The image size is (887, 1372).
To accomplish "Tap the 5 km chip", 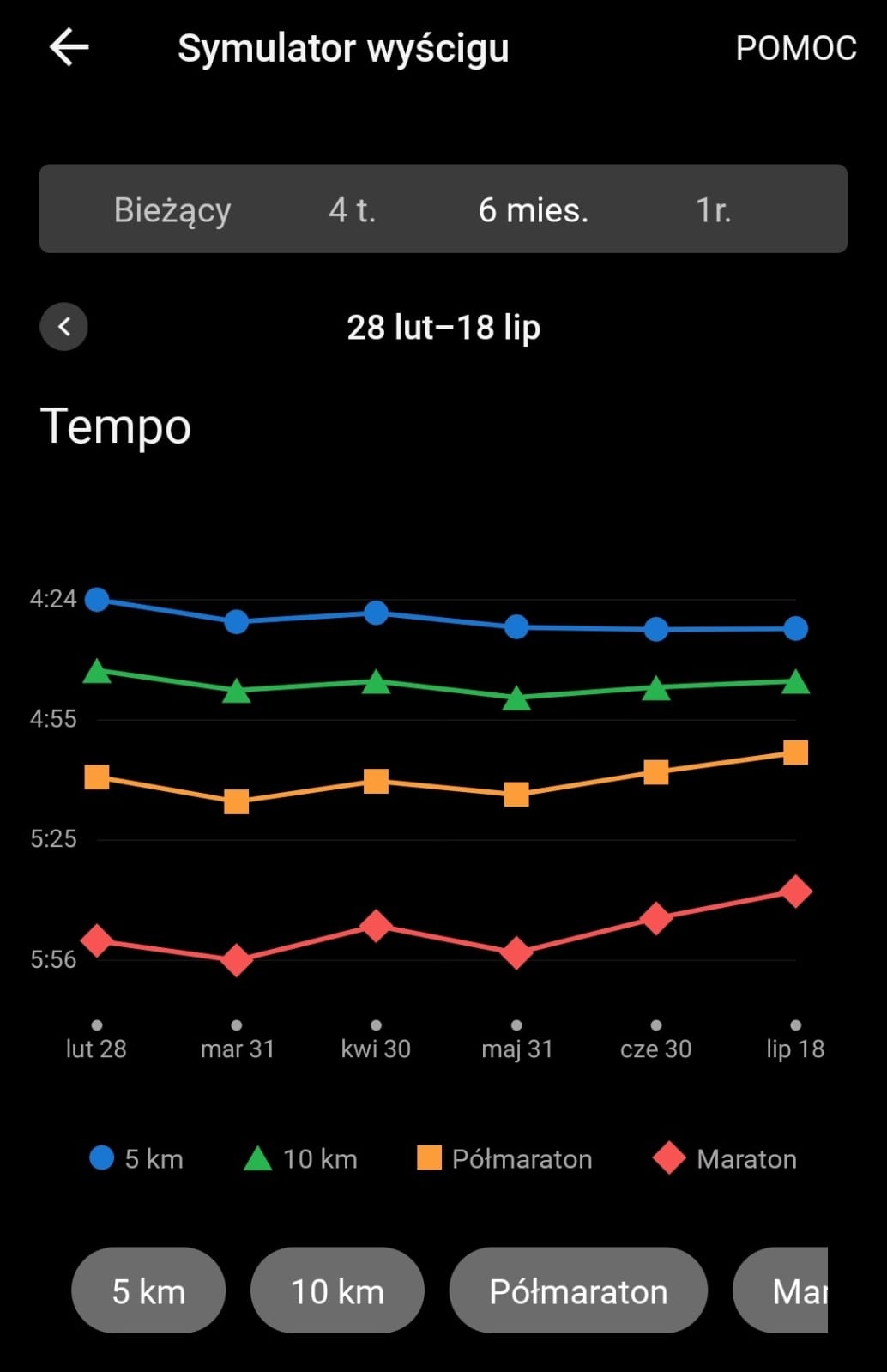I will pyautogui.click(x=148, y=1290).
